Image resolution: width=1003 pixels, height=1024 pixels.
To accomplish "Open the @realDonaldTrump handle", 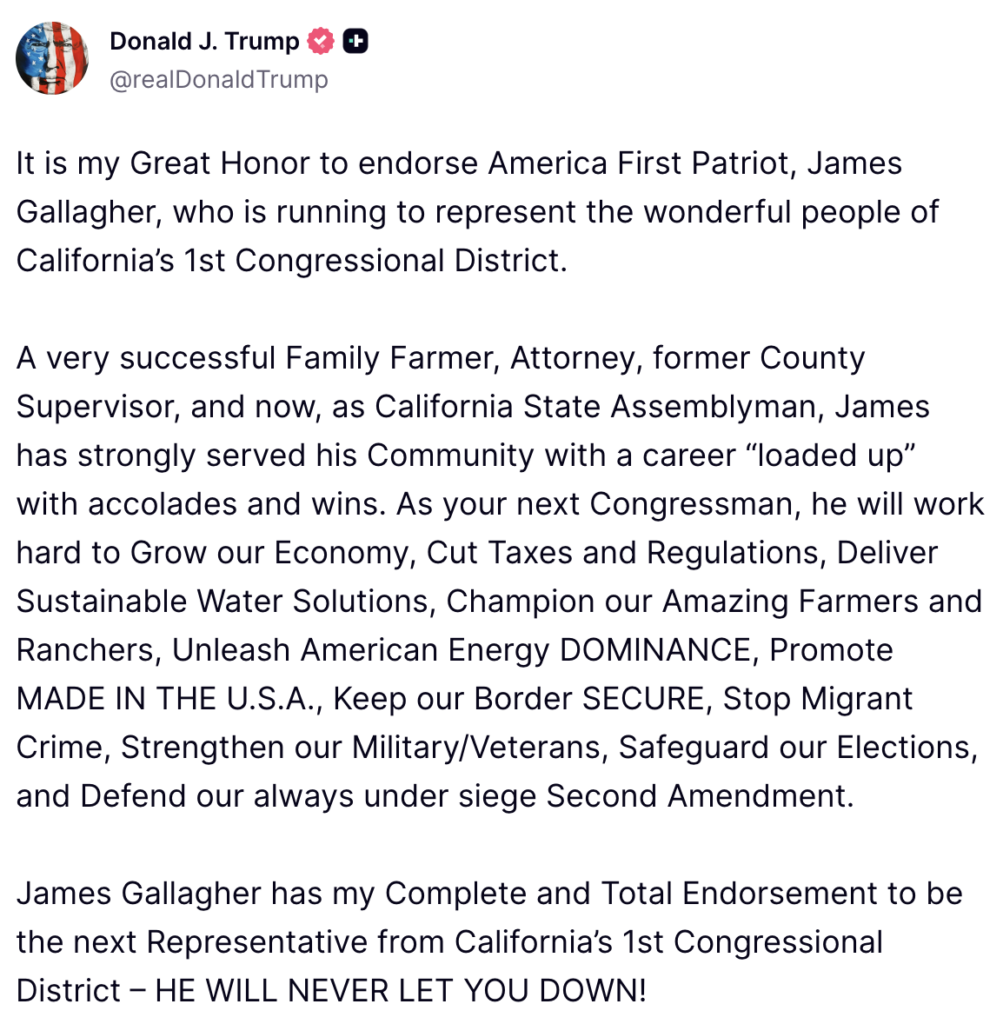I will click(218, 79).
